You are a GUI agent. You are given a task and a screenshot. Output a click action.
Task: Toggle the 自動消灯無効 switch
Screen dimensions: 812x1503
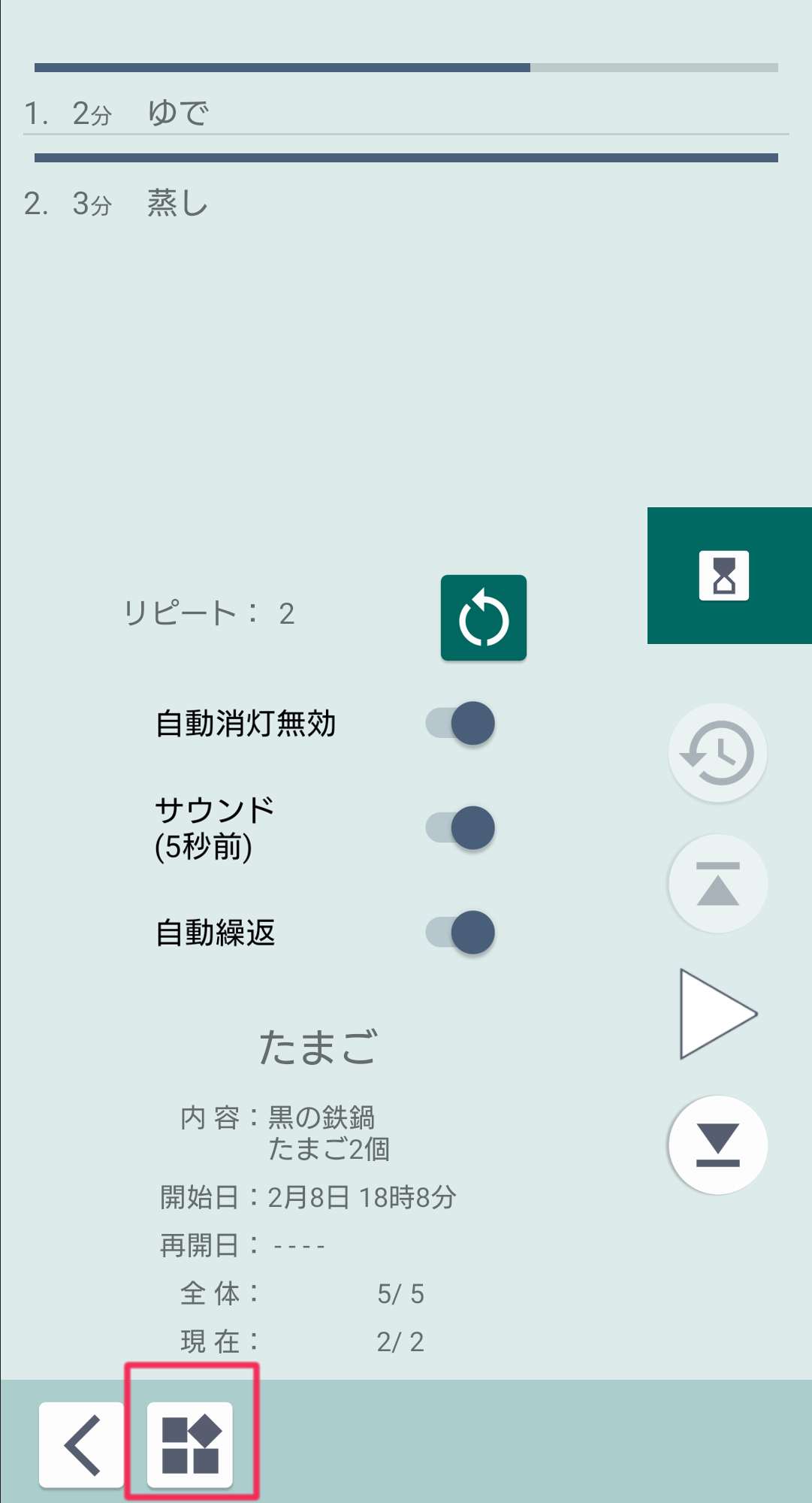[x=460, y=724]
